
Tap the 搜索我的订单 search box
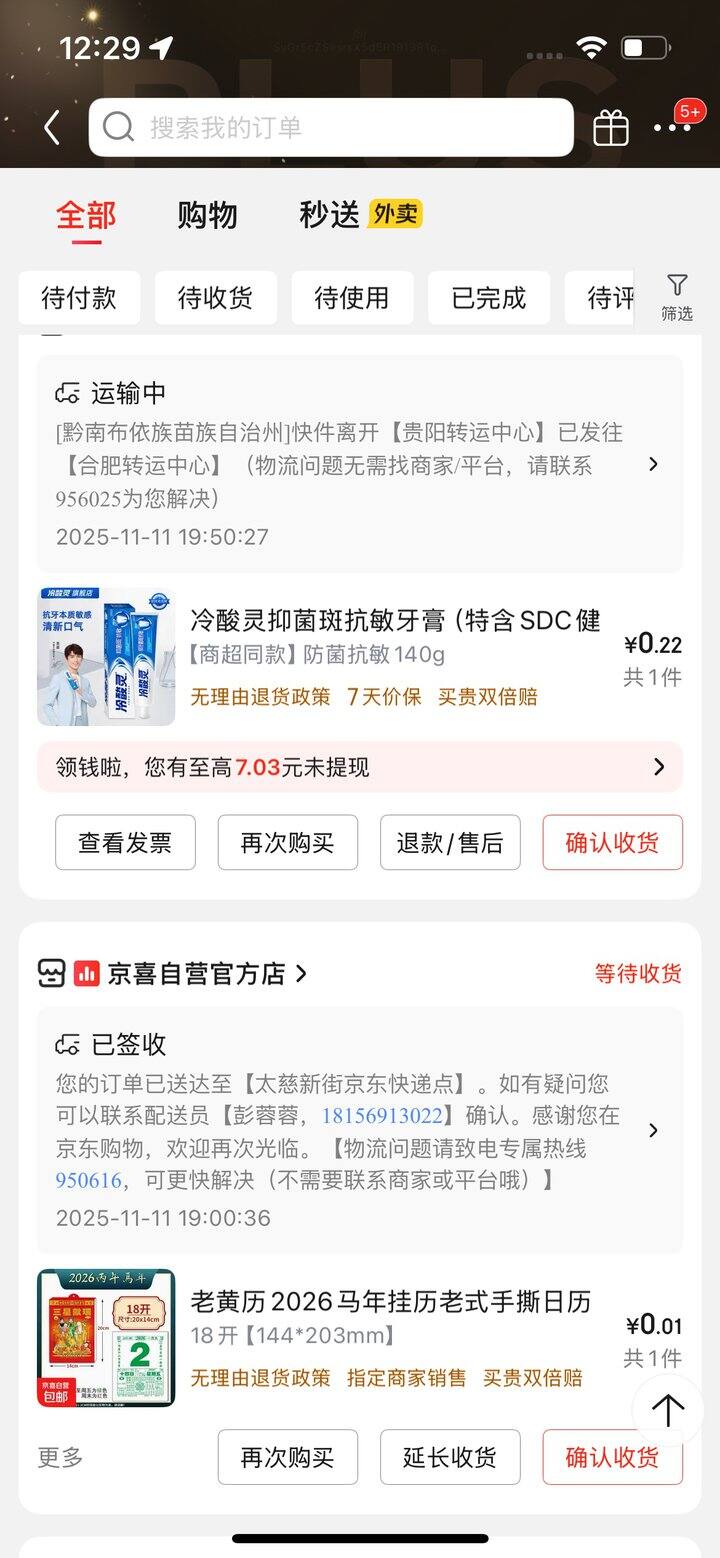(x=330, y=128)
